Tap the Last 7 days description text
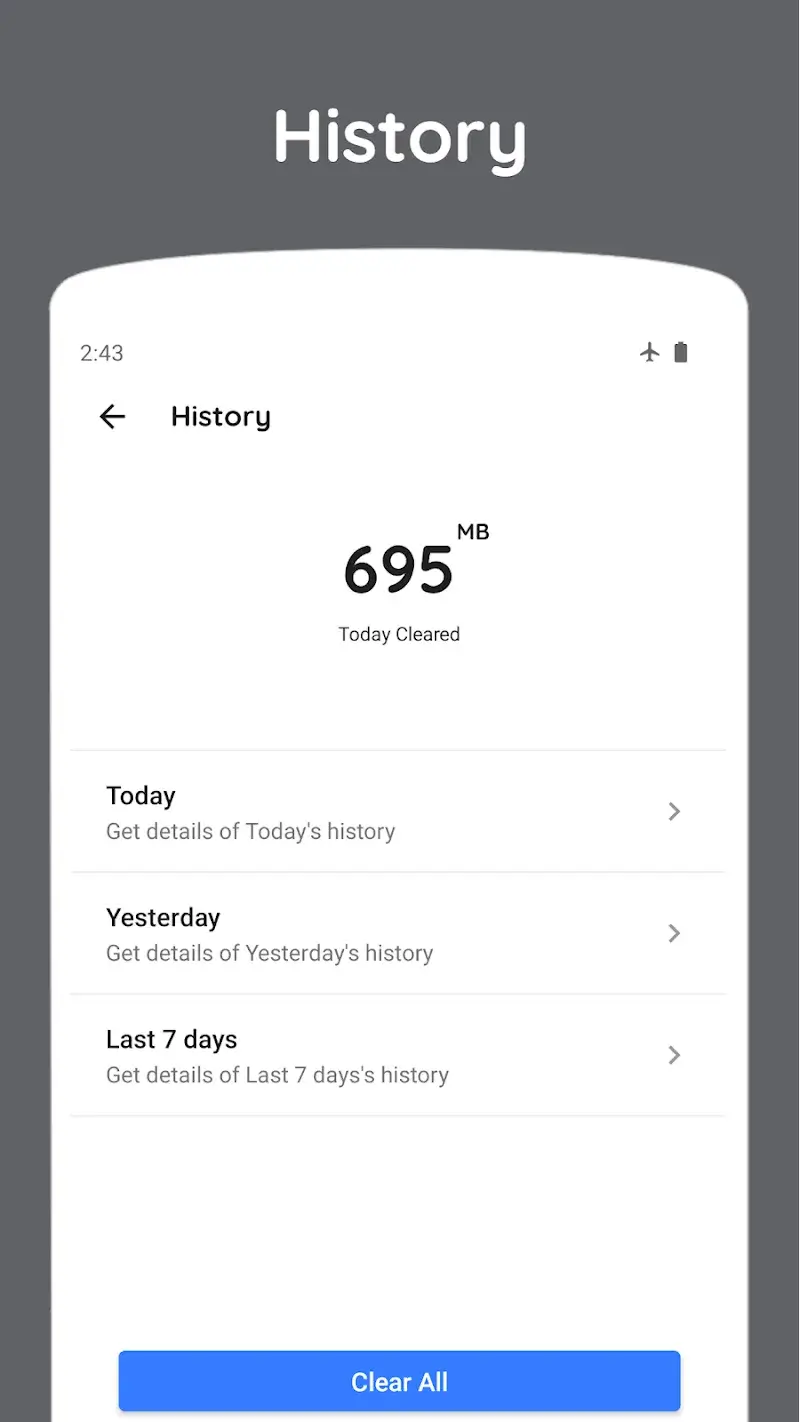 point(277,1075)
